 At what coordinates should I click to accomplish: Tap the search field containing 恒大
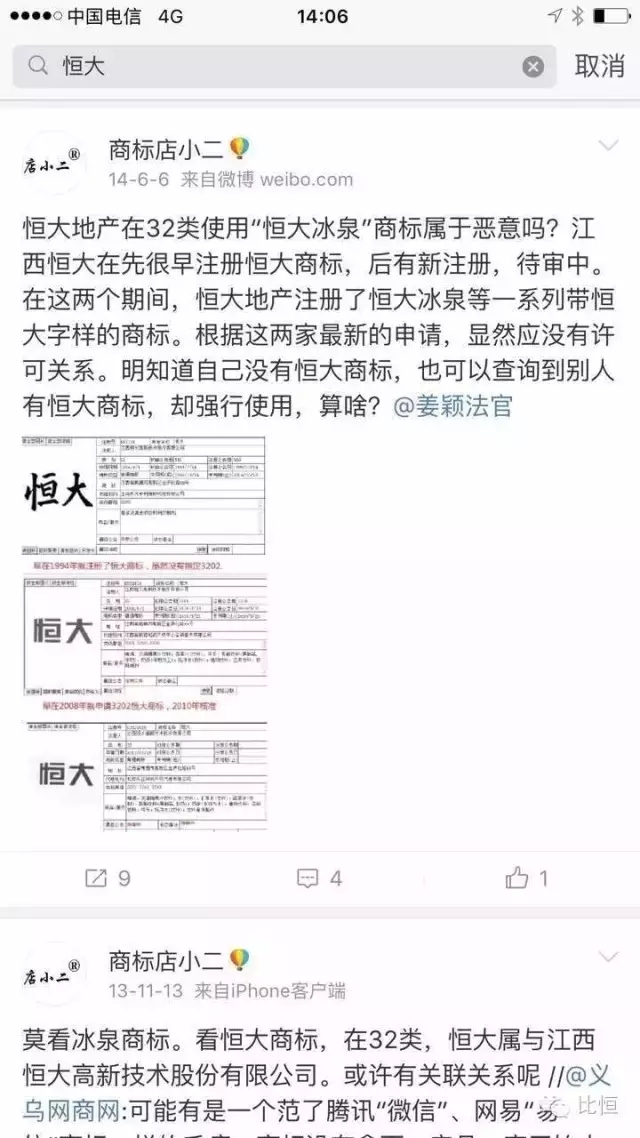270,67
